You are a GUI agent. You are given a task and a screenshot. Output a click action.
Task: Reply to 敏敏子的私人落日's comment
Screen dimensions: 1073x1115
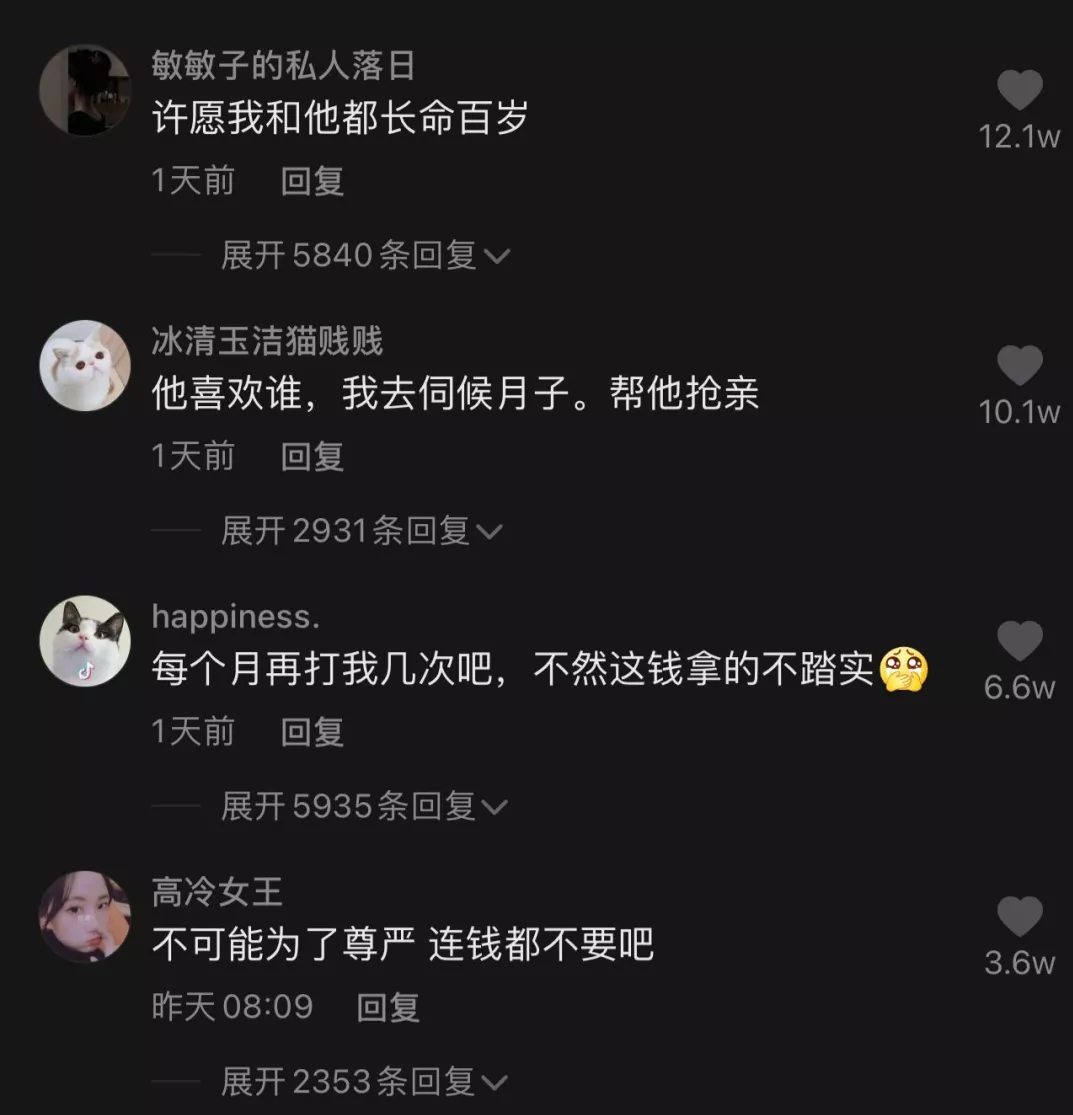pyautogui.click(x=312, y=181)
